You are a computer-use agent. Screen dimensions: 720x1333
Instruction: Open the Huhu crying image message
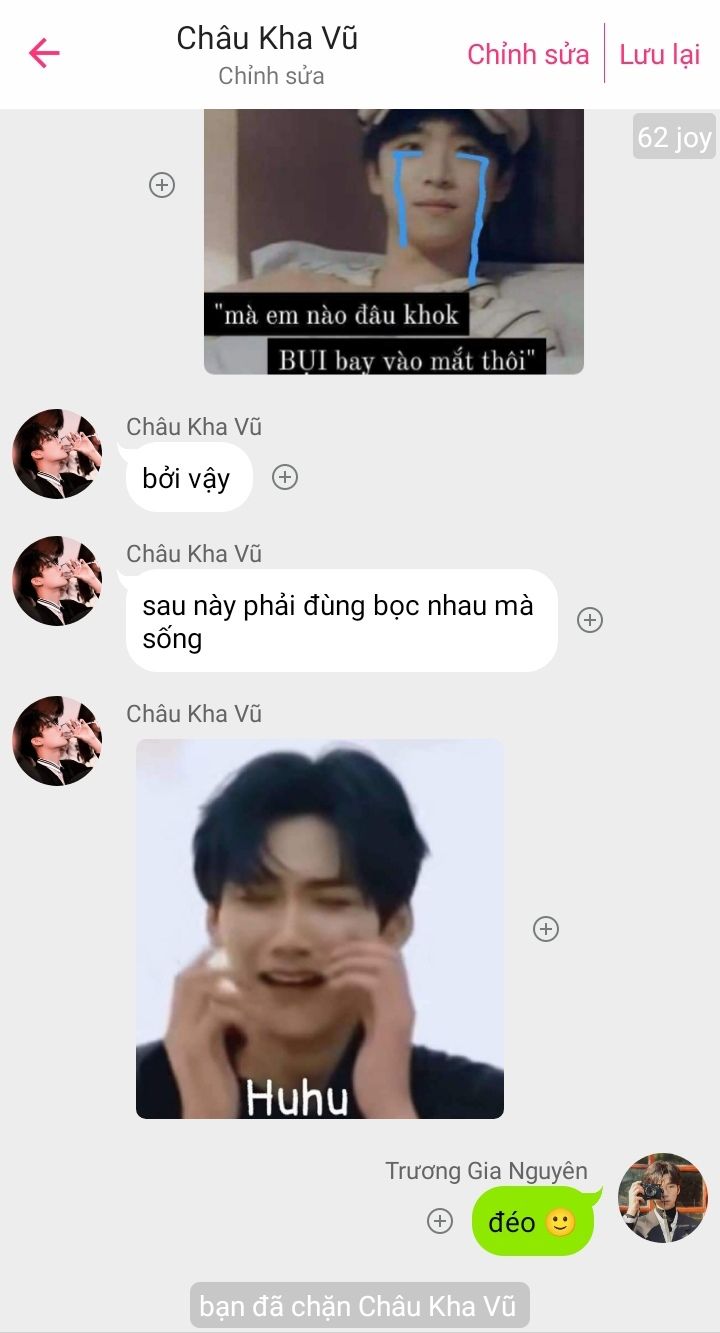pyautogui.click(x=320, y=929)
